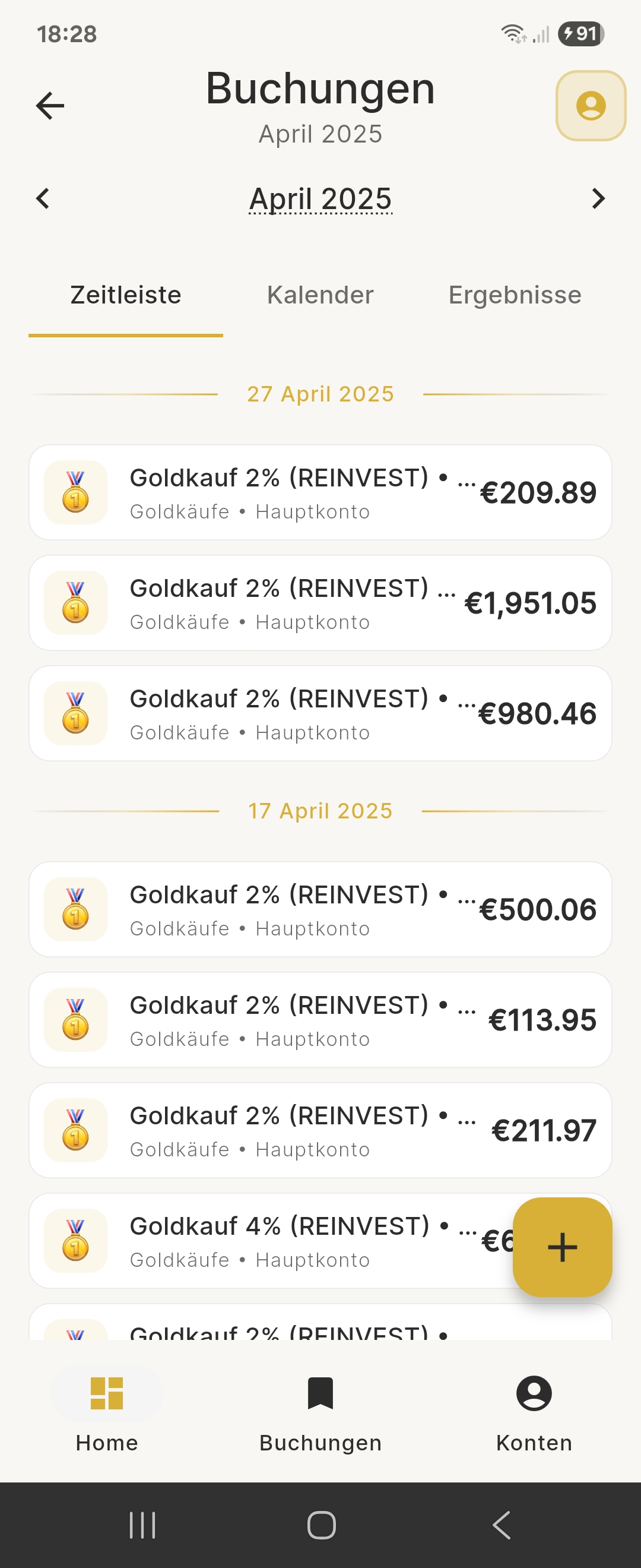Tap the gold medal icon on the €209.89 entry

74,492
